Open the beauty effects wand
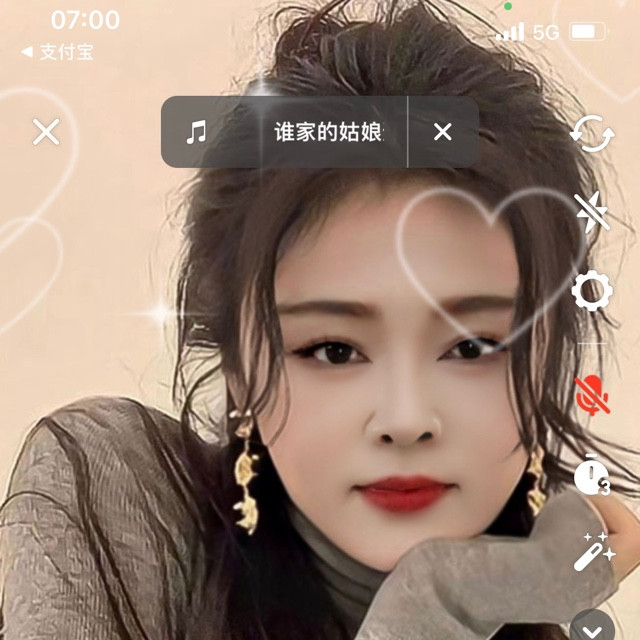 (x=591, y=551)
